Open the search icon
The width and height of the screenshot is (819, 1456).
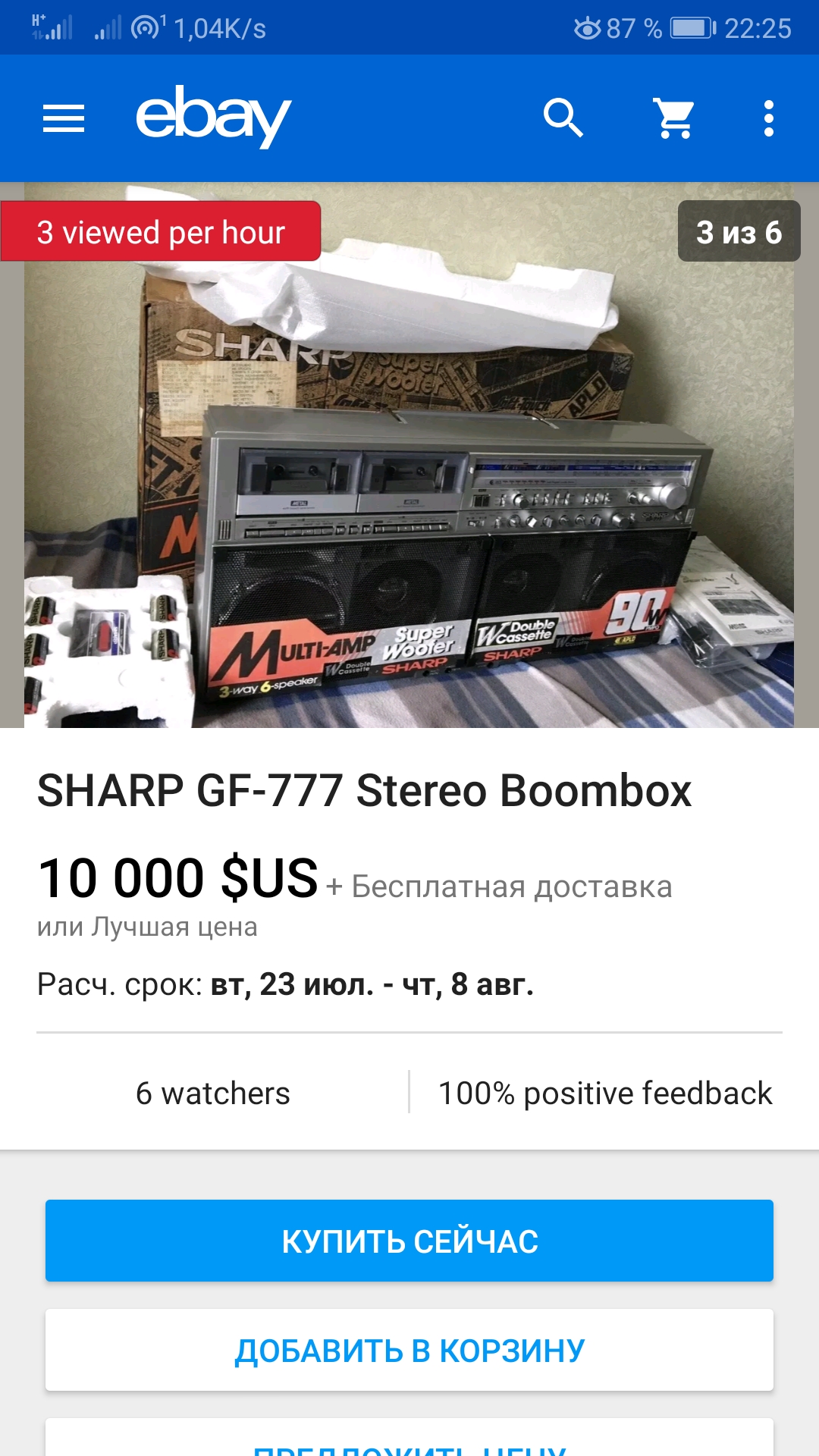pyautogui.click(x=563, y=118)
